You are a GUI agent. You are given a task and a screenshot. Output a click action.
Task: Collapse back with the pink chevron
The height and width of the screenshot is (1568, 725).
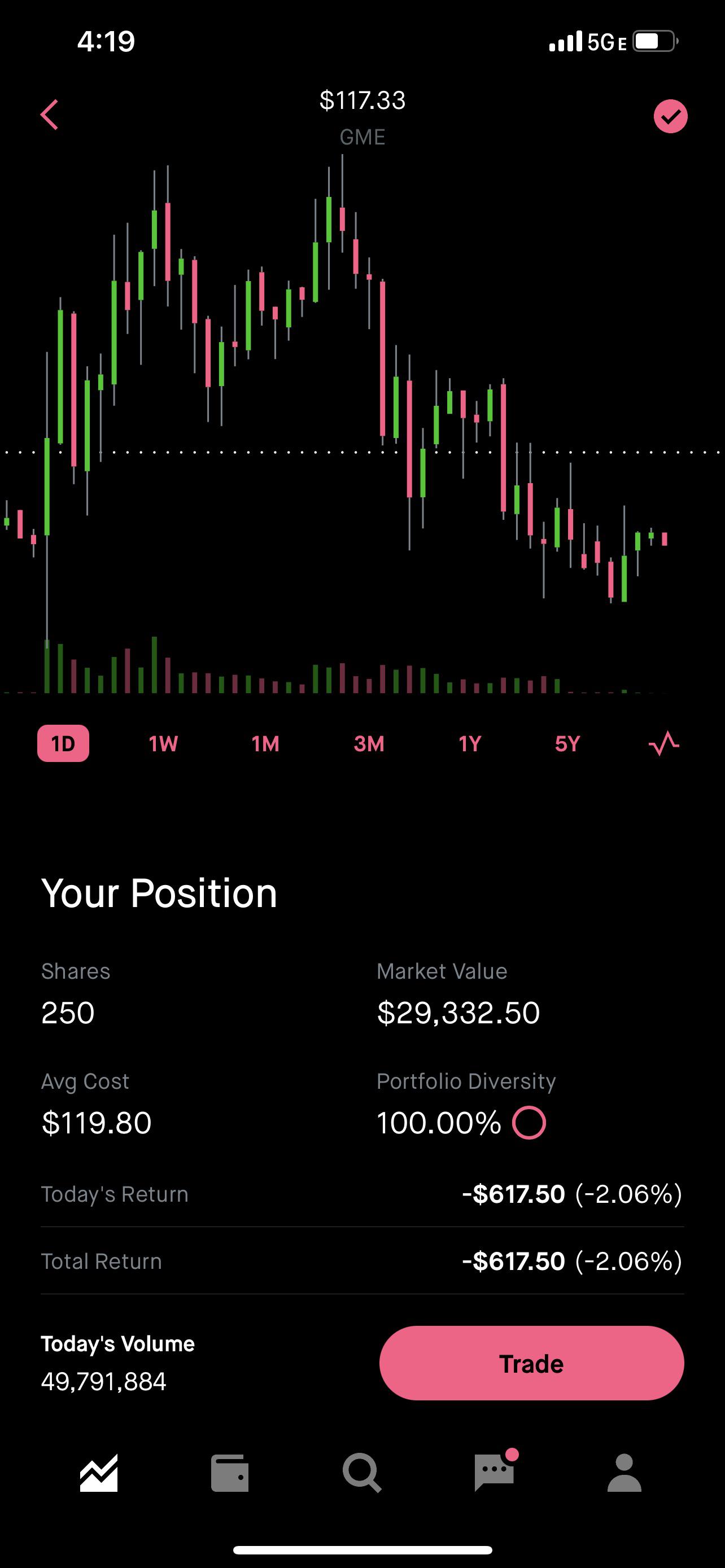(x=49, y=115)
